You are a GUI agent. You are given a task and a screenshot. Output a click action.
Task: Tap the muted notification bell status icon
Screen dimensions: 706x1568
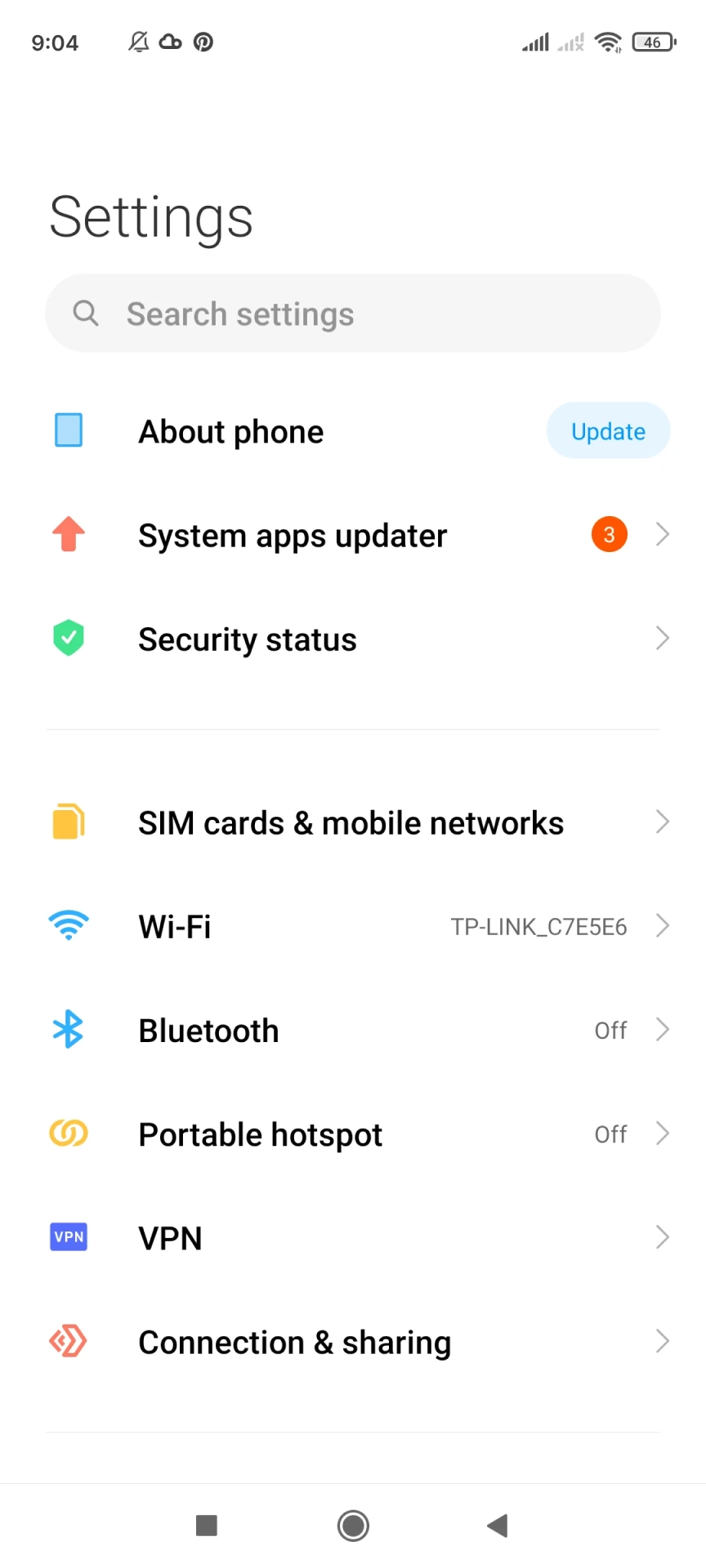pyautogui.click(x=137, y=42)
